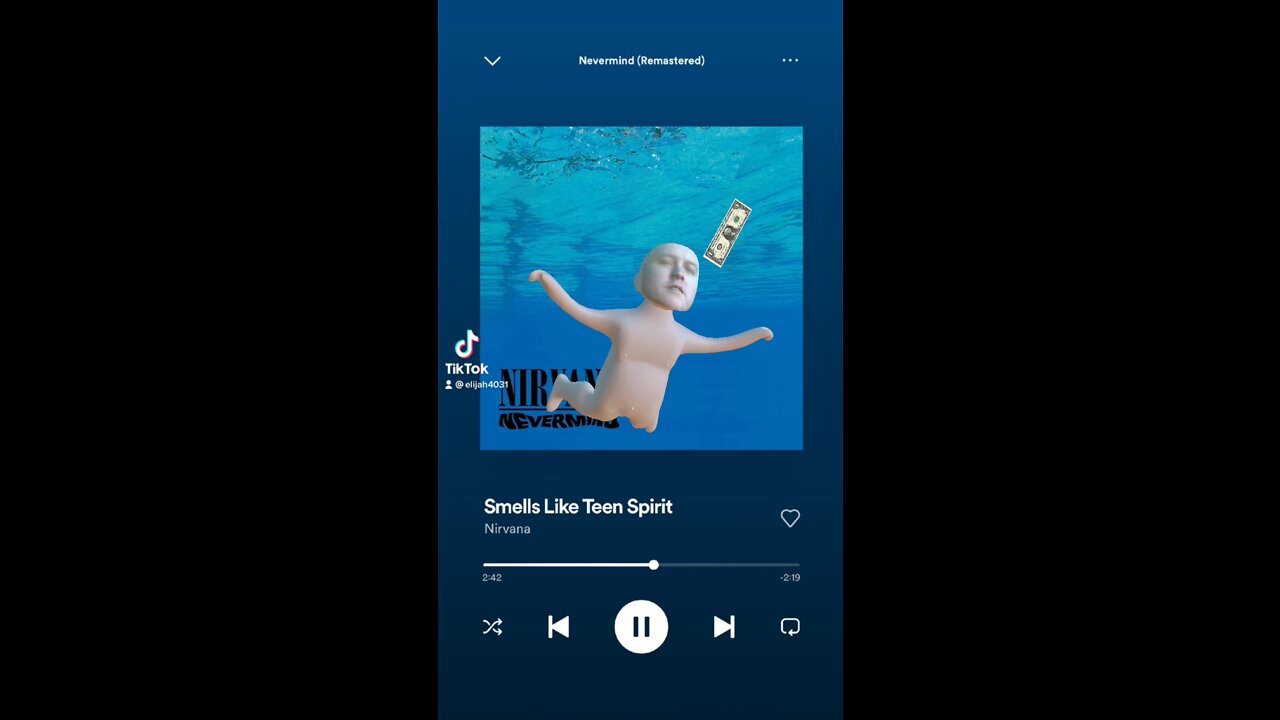Skip to the next track
The width and height of the screenshot is (1280, 720).
pos(724,627)
